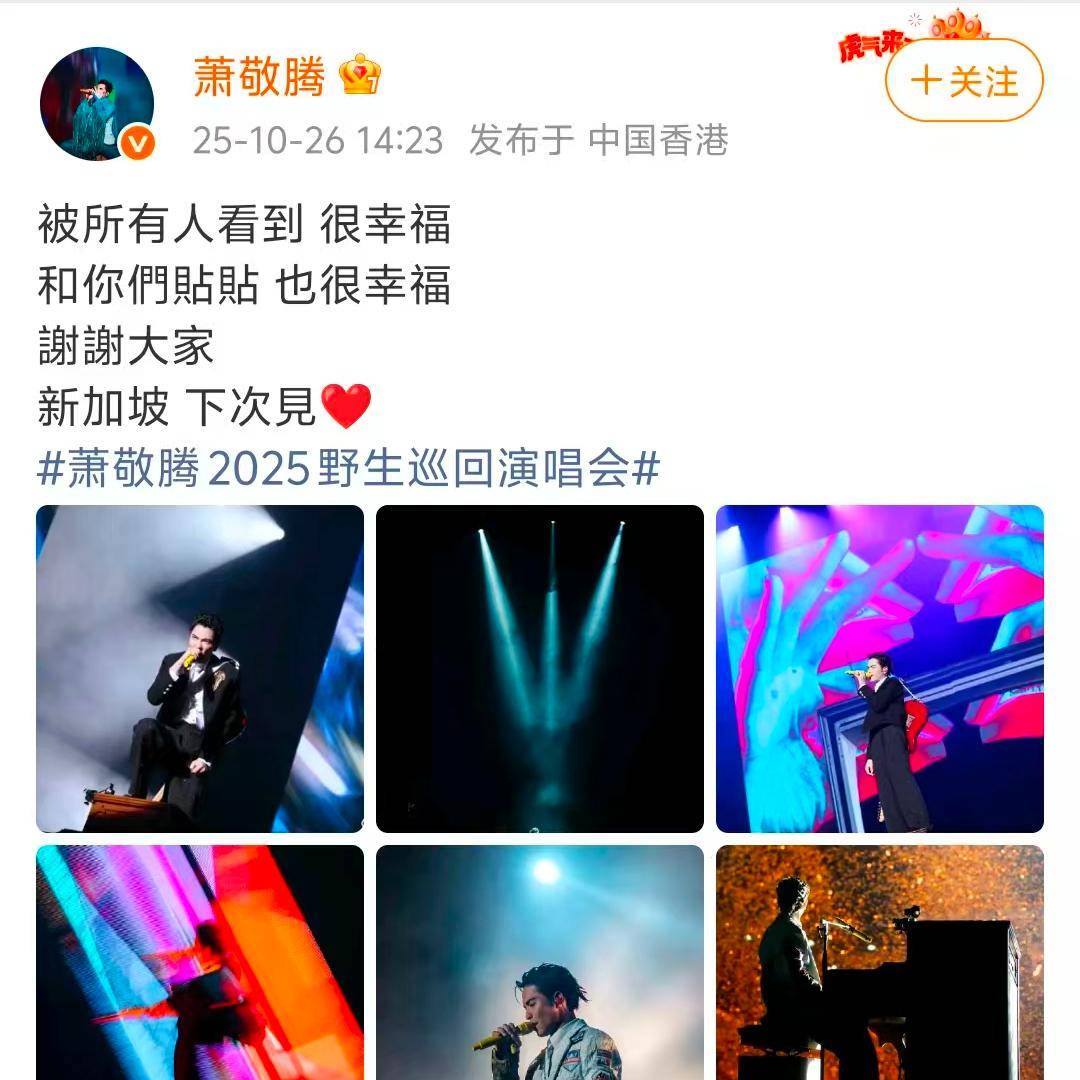
Task: Open the photo with three teal light beams
Action: tap(540, 668)
